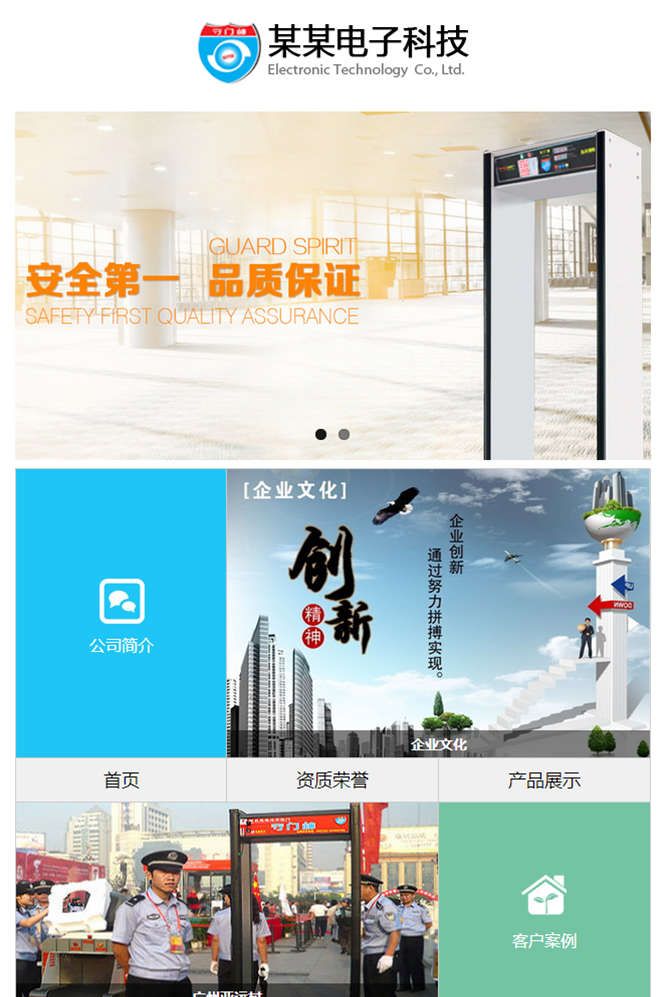Open the 公司简介 tile
Image resolution: width=666 pixels, height=997 pixels.
(121, 613)
